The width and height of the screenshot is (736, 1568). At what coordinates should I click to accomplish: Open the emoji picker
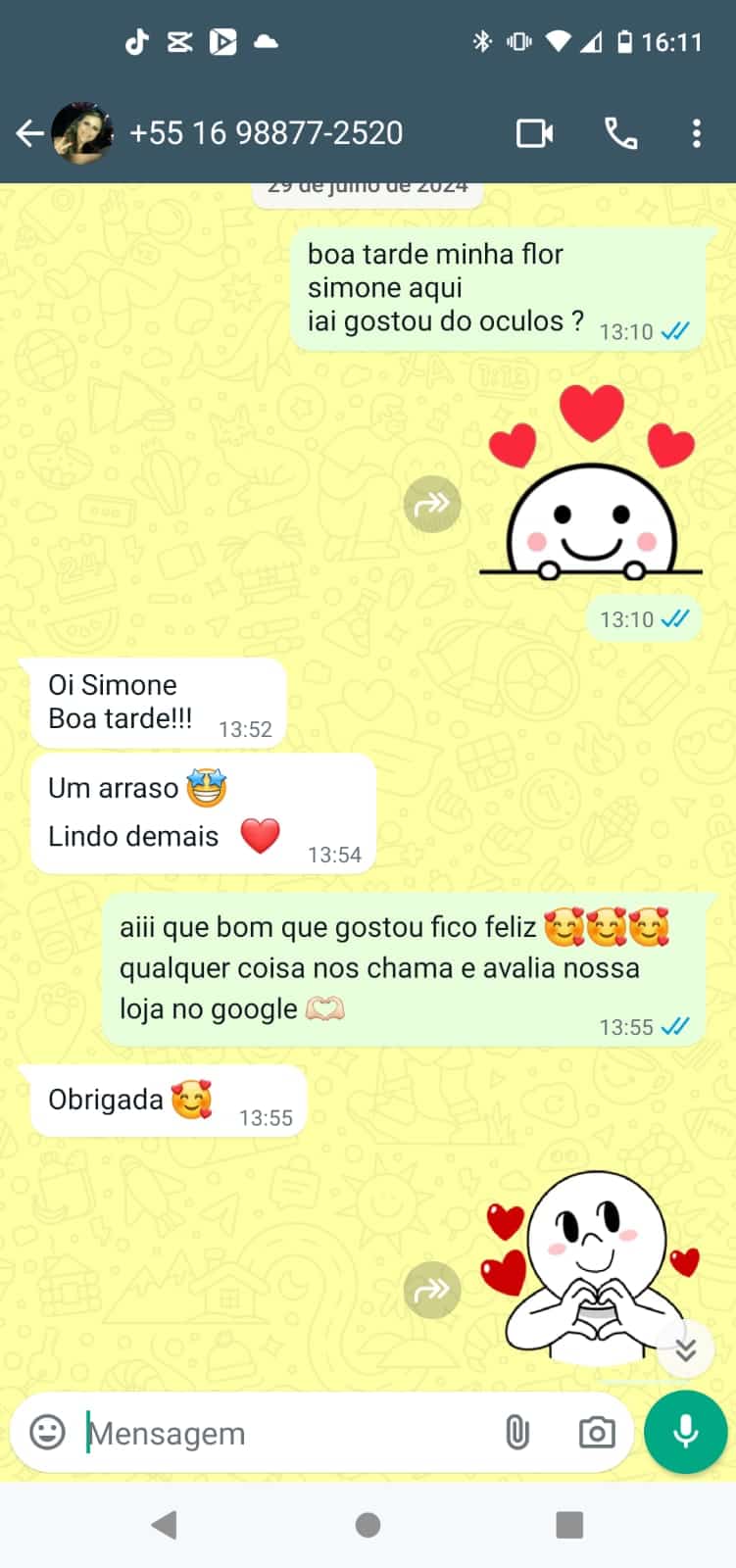(47, 1433)
